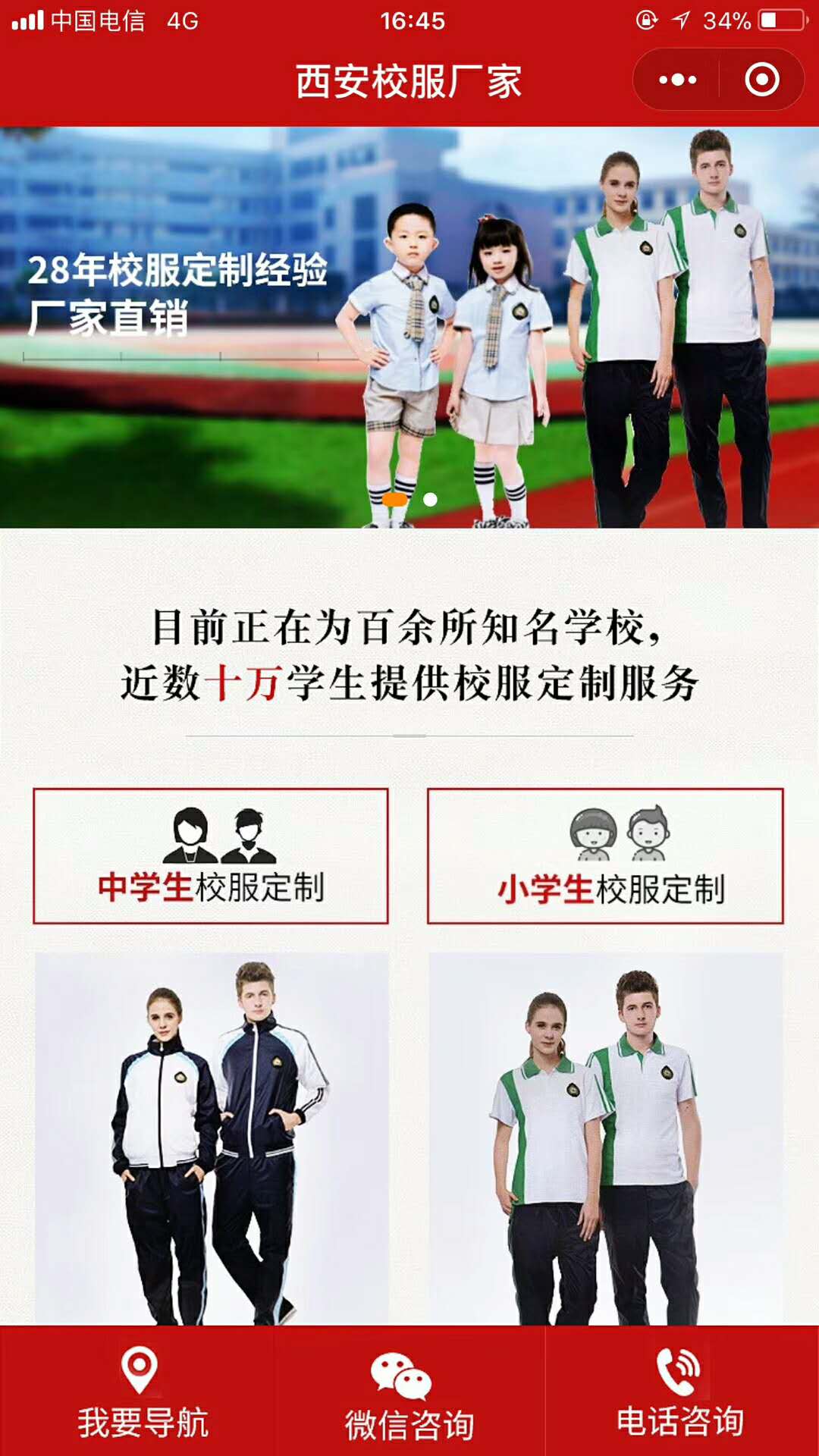Open the mini program more options menu
The image size is (819, 1456).
pos(677,80)
